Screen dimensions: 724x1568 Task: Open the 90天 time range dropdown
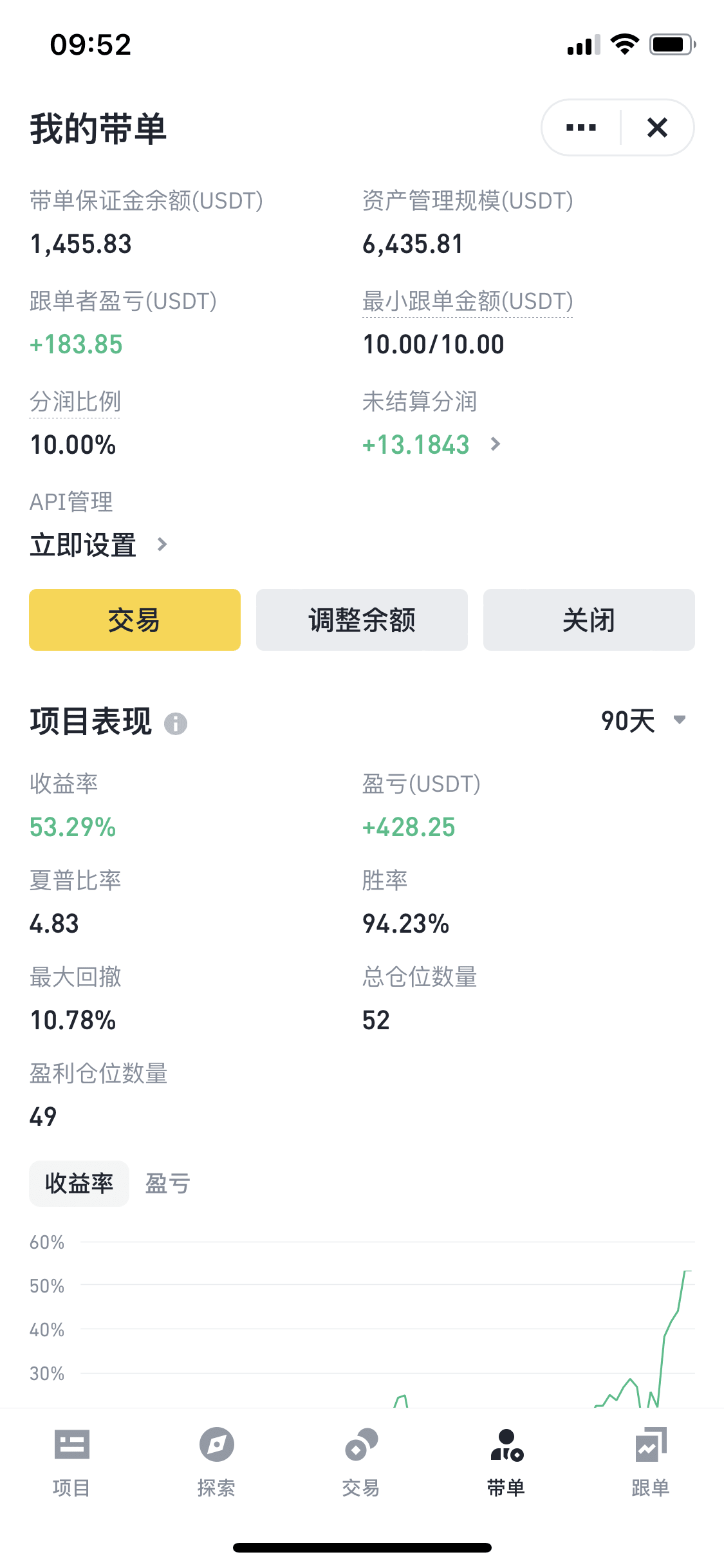point(644,721)
